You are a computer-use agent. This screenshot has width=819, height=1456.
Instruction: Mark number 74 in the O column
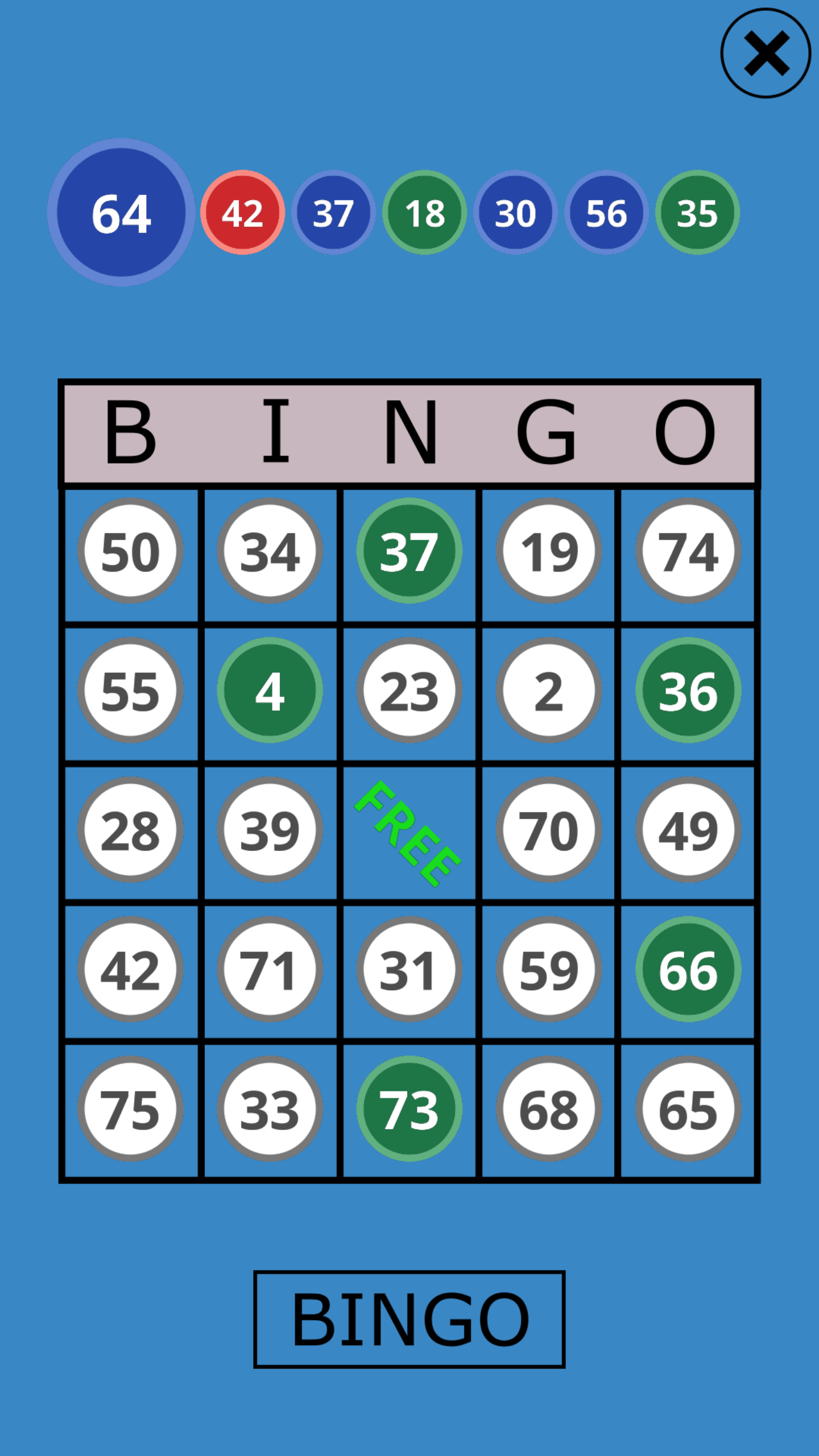coord(688,551)
